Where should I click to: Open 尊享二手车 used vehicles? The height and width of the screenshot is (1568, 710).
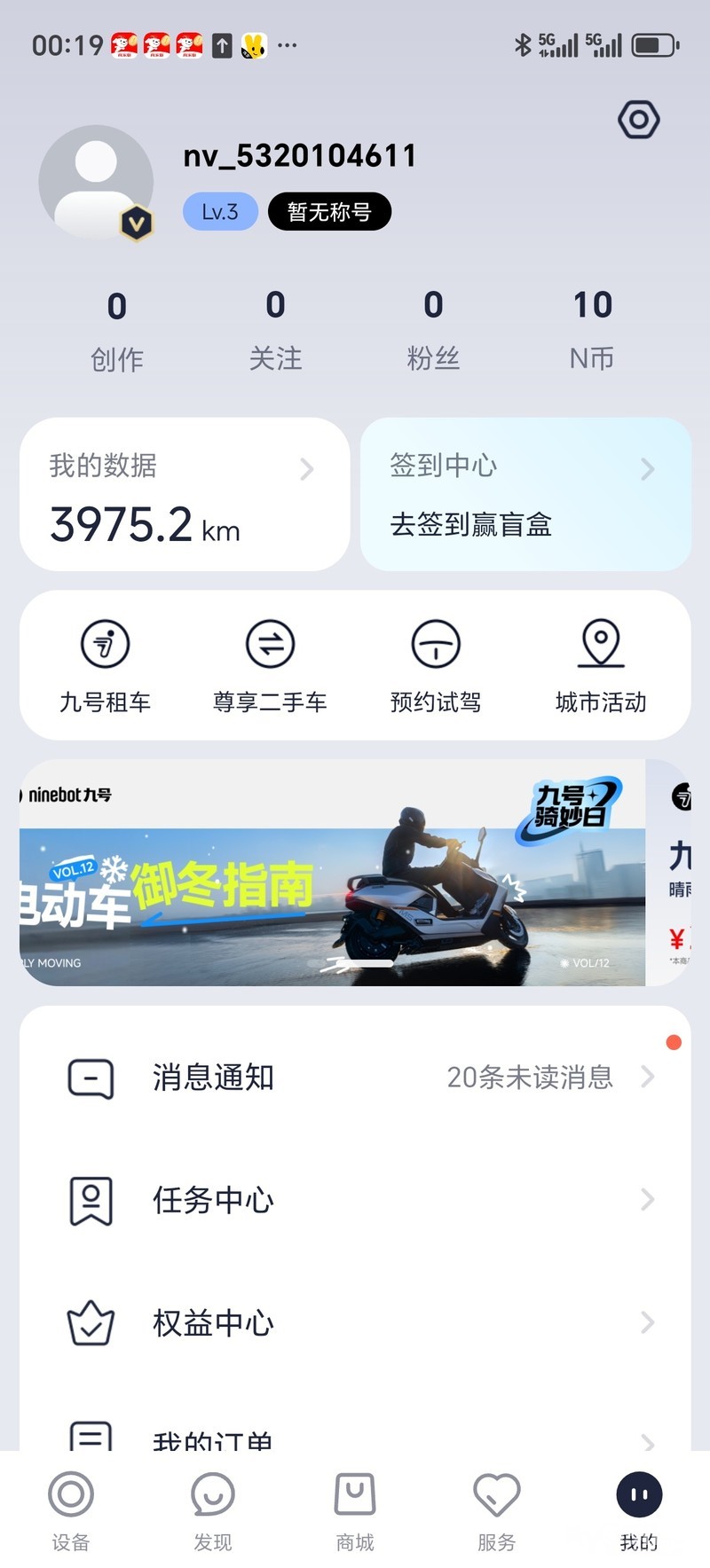point(270,665)
